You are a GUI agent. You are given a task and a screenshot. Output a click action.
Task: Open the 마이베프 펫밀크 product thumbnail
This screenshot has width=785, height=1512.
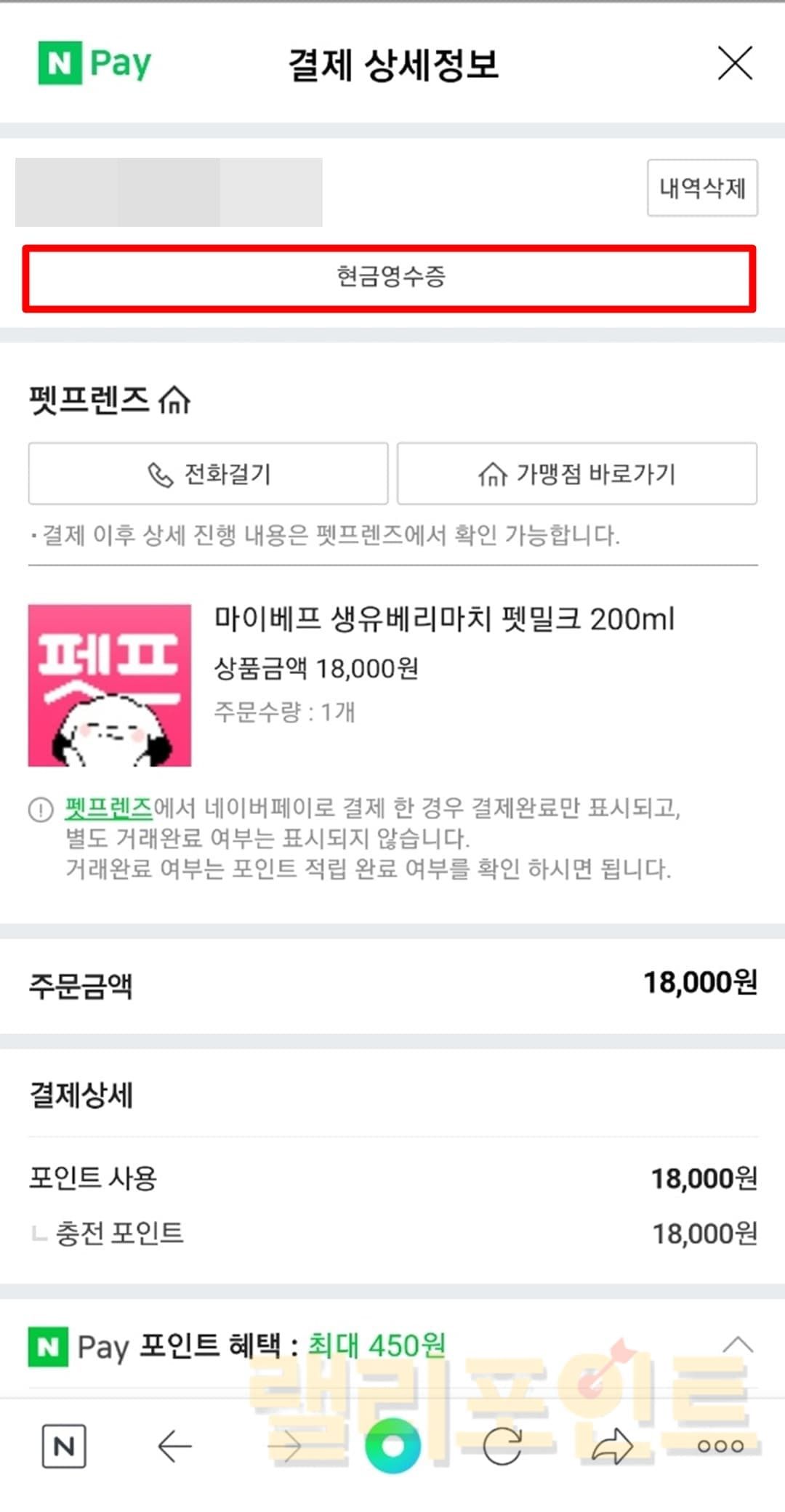click(x=110, y=685)
